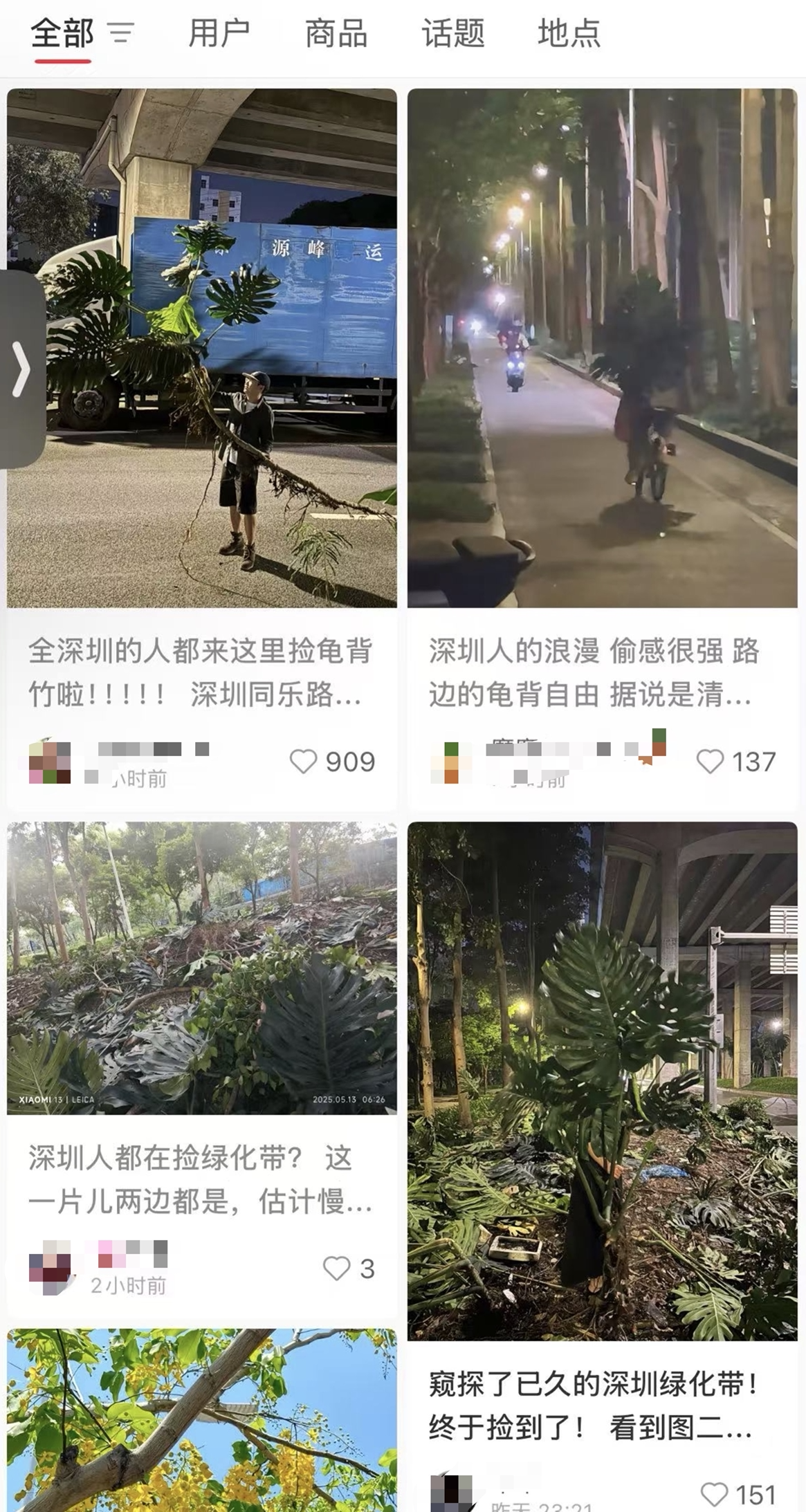
Task: Like the post with 3 likes
Action: coord(337,1268)
